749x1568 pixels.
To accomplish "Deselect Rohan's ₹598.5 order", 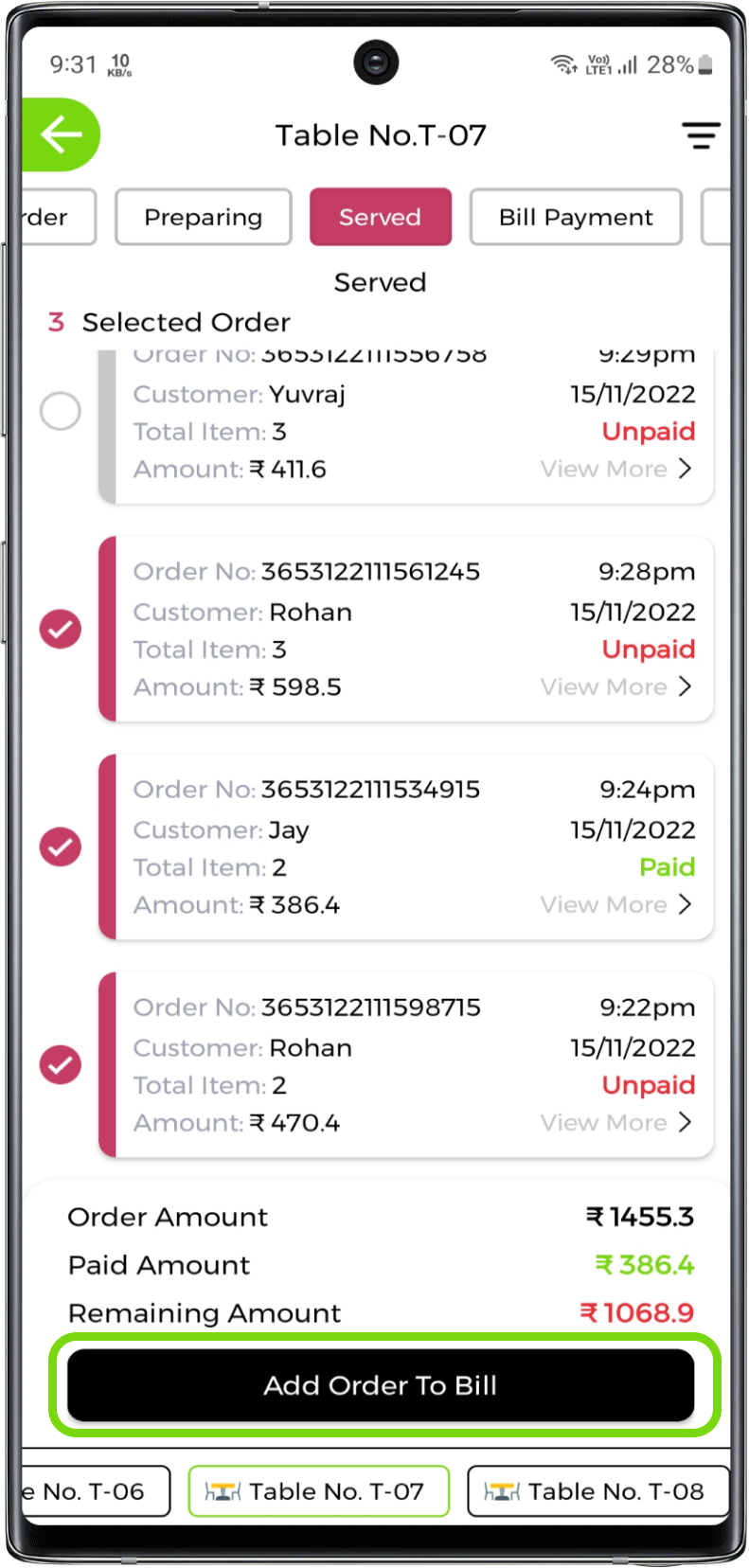I will pyautogui.click(x=61, y=630).
